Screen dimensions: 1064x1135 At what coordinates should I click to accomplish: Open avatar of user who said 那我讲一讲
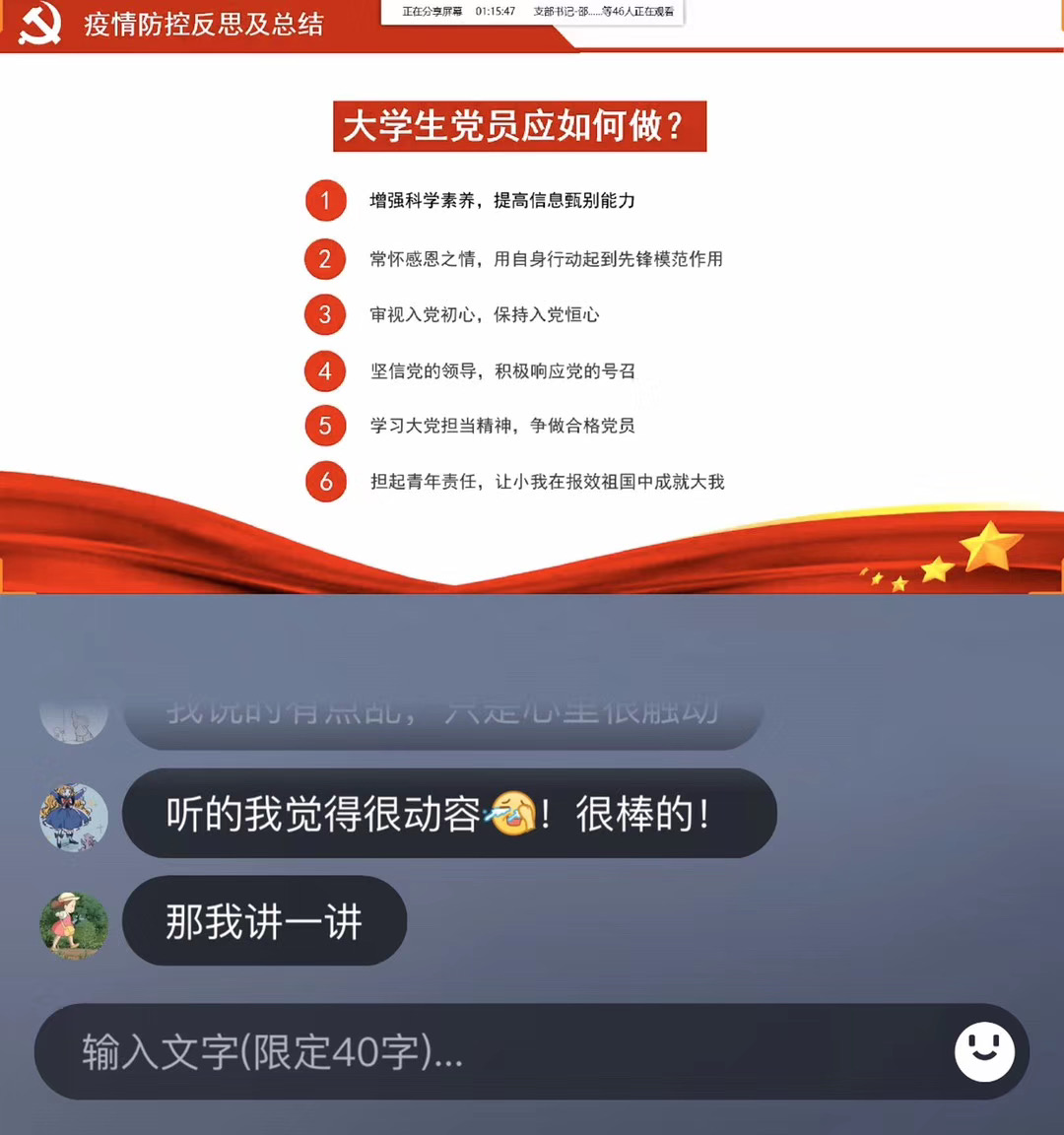point(74,924)
